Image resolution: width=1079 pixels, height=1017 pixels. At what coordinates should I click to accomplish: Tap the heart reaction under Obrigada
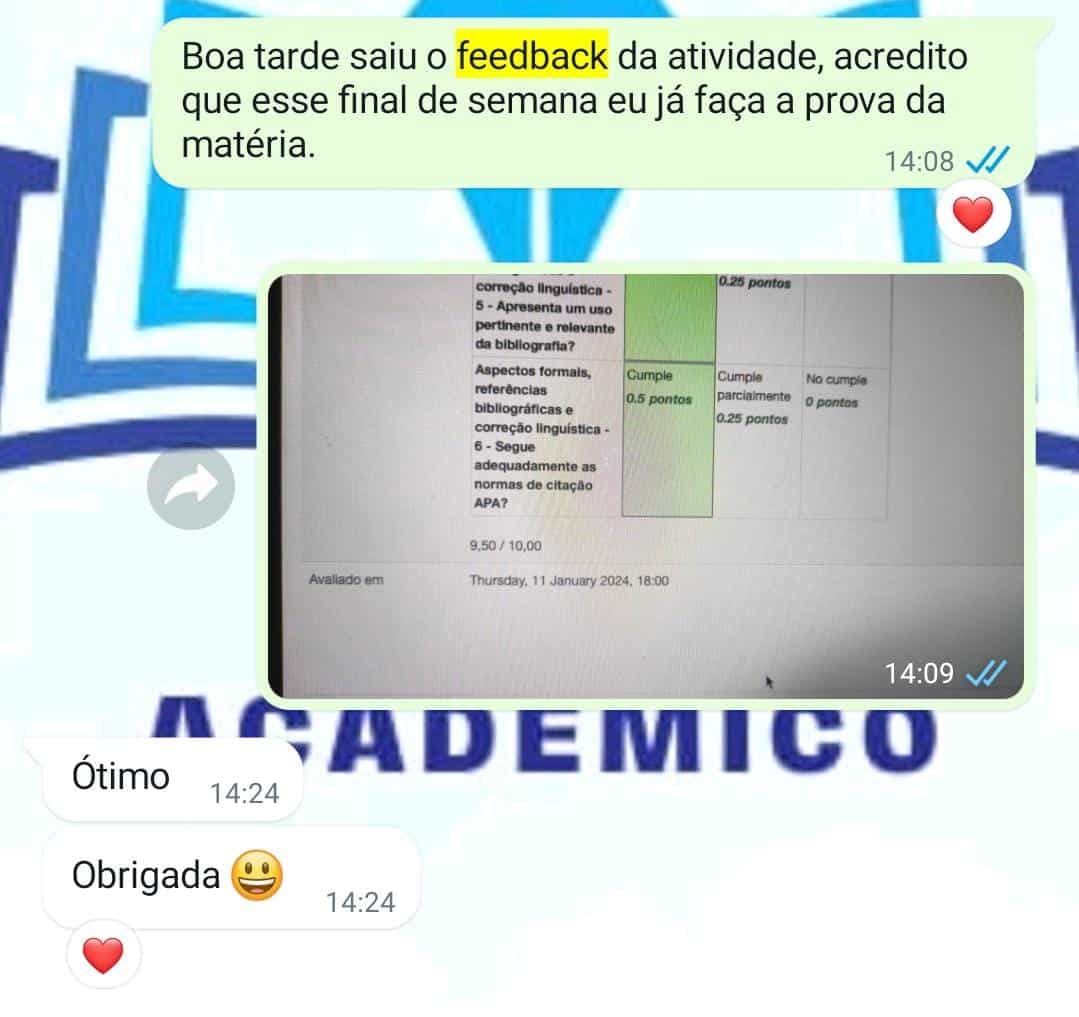102,956
